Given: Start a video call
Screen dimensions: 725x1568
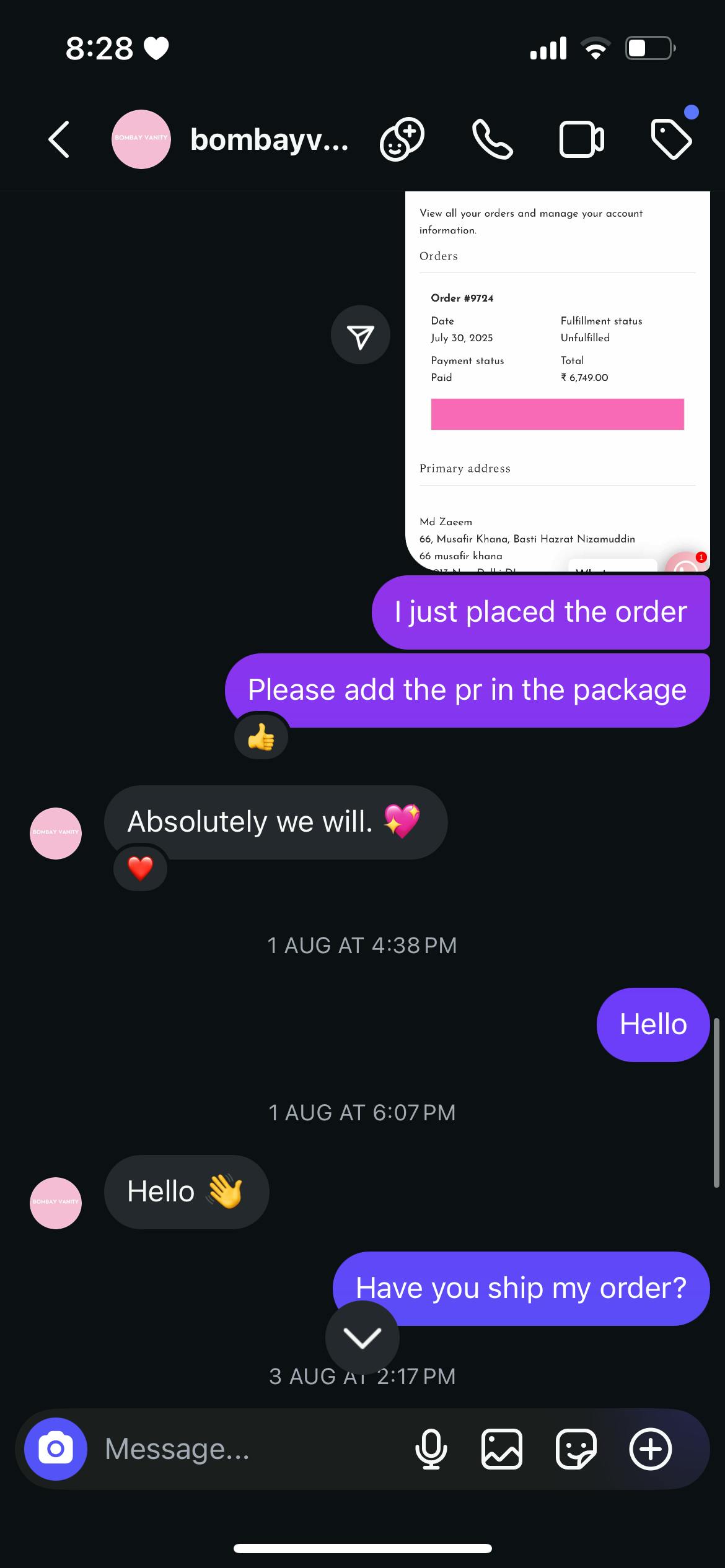Looking at the screenshot, I should 582,139.
